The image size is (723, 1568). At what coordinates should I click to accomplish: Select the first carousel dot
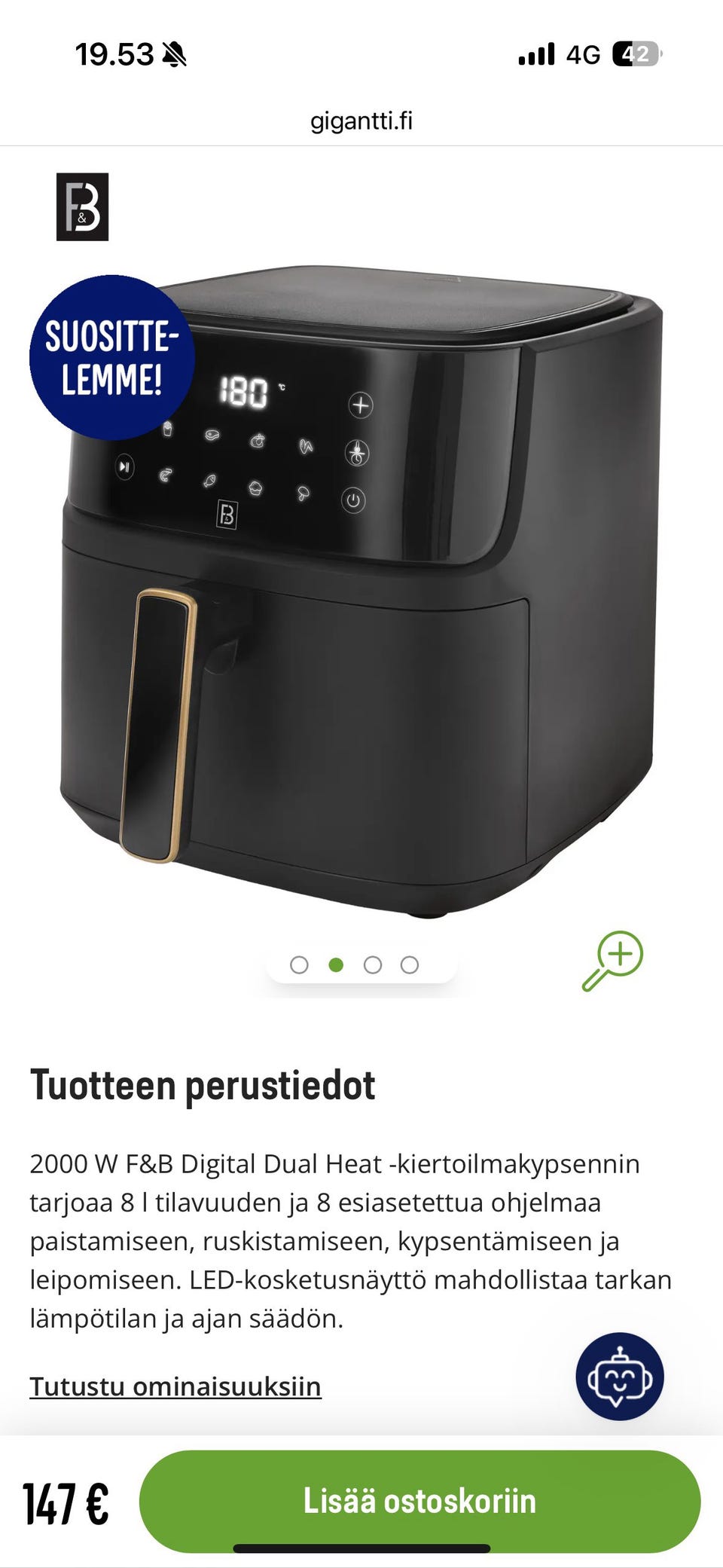pyautogui.click(x=301, y=963)
